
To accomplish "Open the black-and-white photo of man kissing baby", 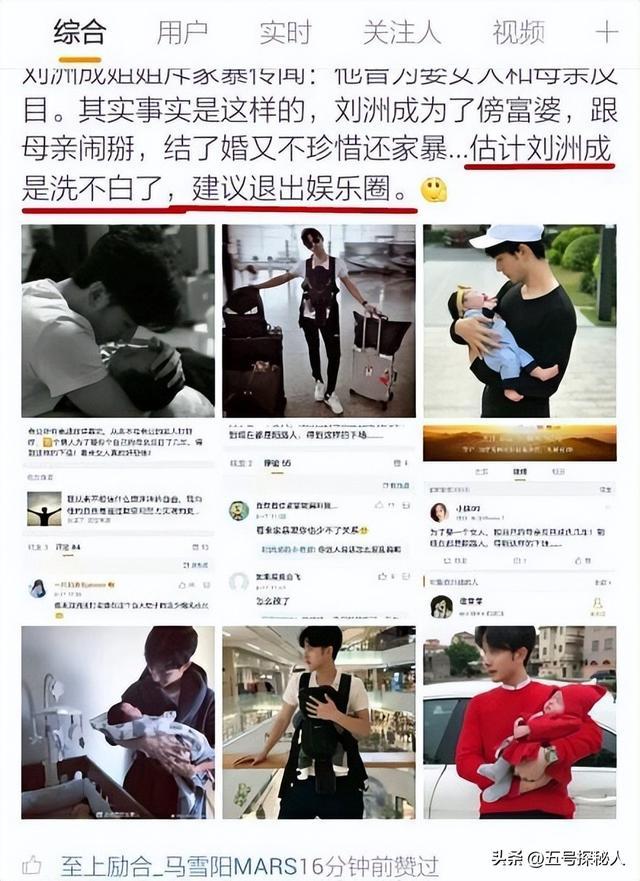I will click(118, 320).
